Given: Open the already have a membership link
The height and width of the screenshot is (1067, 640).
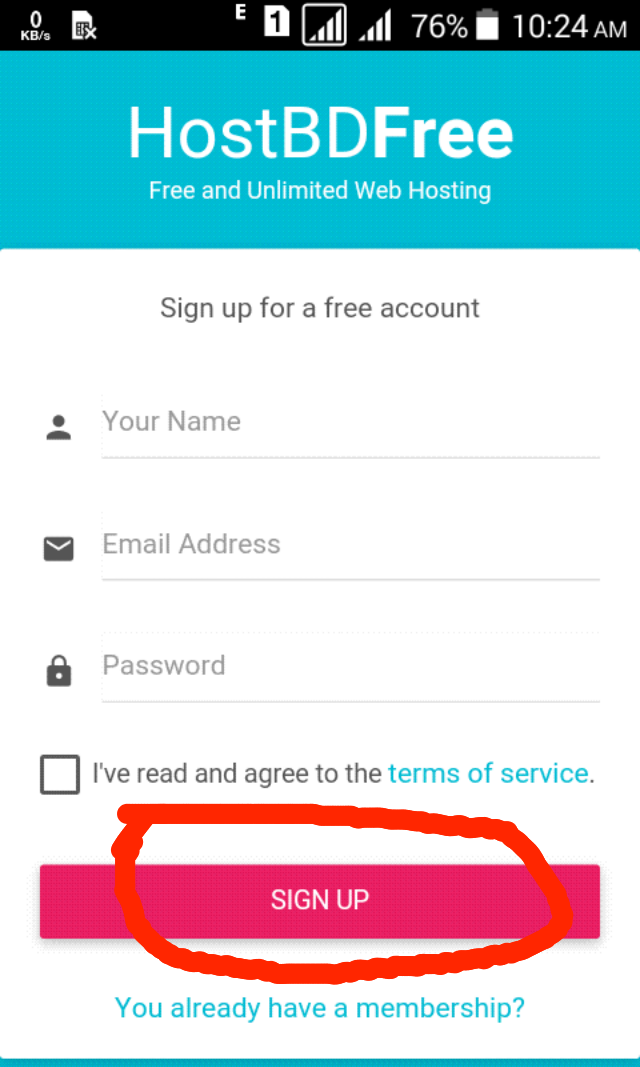Looking at the screenshot, I should (x=320, y=1008).
